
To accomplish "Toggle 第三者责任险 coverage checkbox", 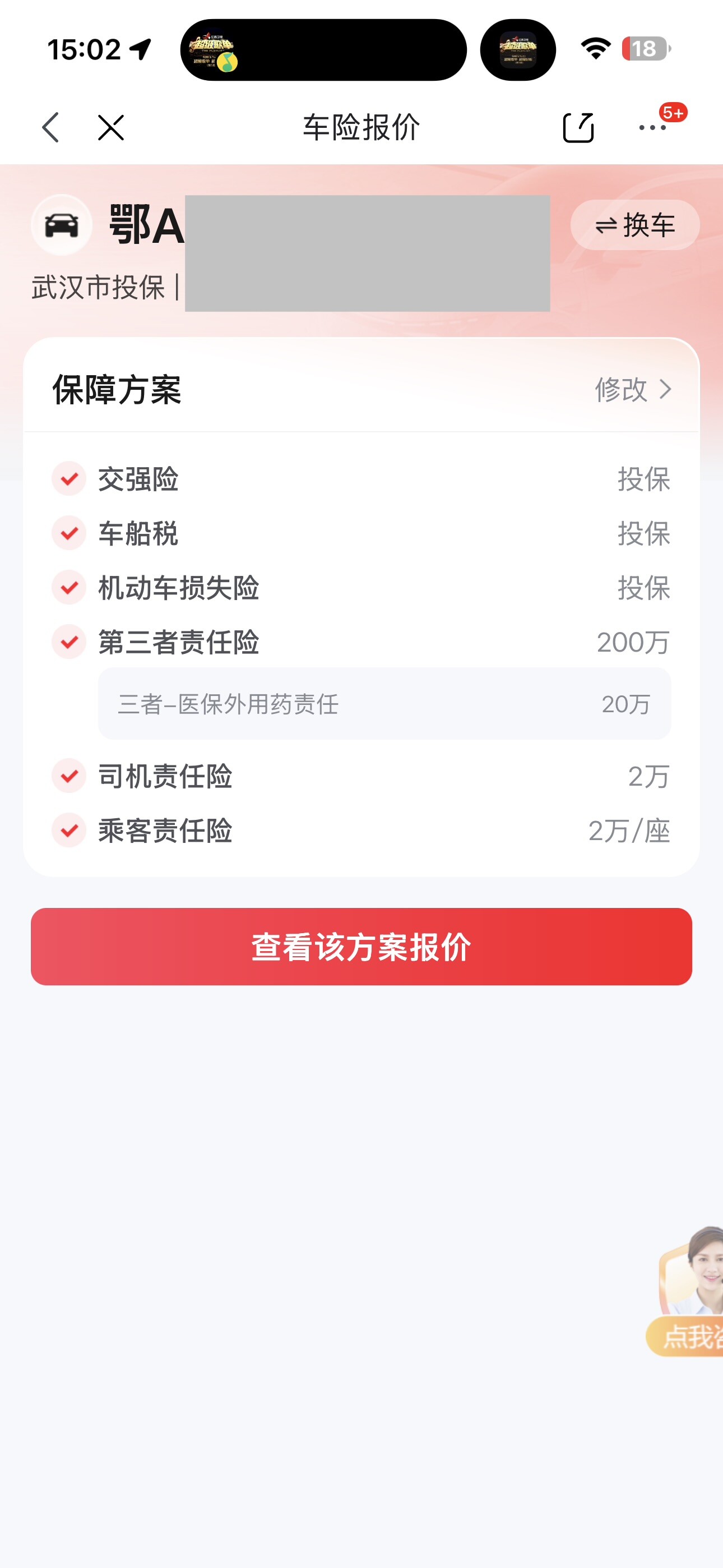I will pyautogui.click(x=69, y=642).
